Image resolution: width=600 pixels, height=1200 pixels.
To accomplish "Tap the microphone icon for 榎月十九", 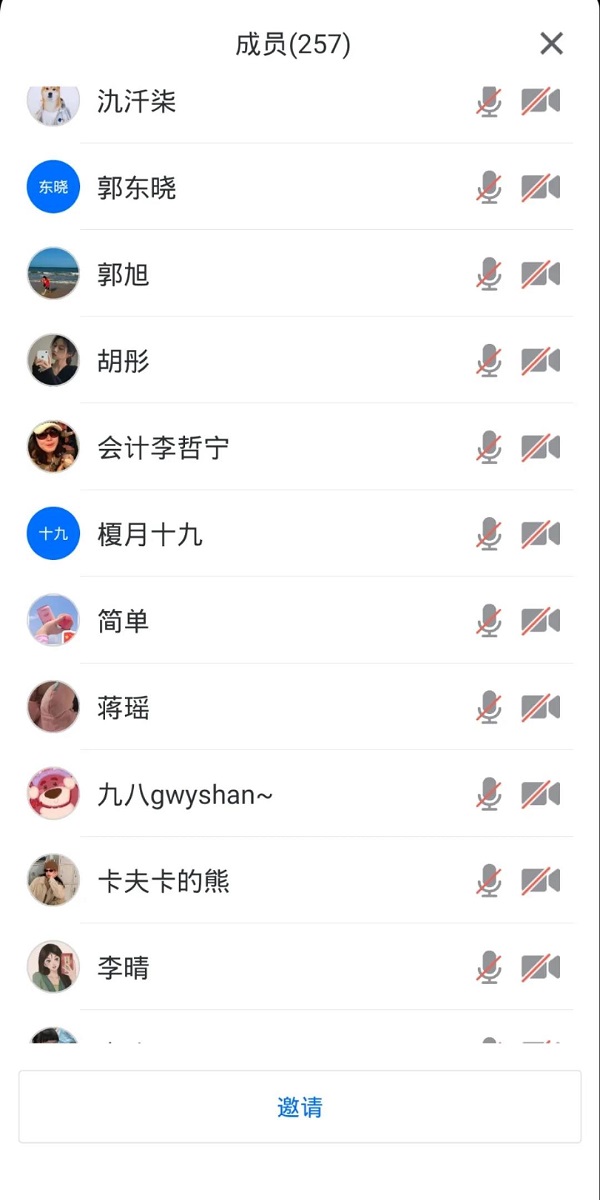I will pyautogui.click(x=488, y=534).
